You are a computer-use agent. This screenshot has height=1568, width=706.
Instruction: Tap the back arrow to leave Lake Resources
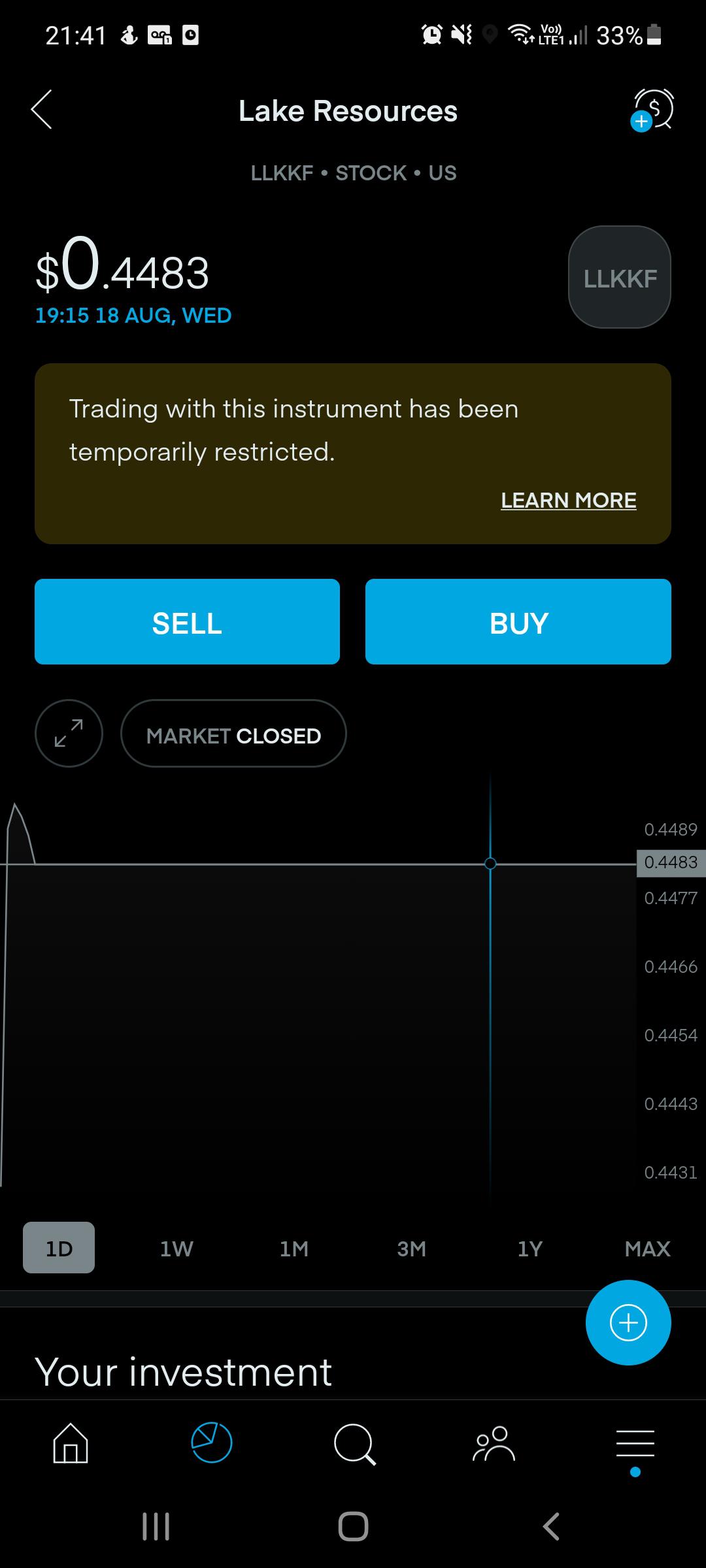click(41, 110)
